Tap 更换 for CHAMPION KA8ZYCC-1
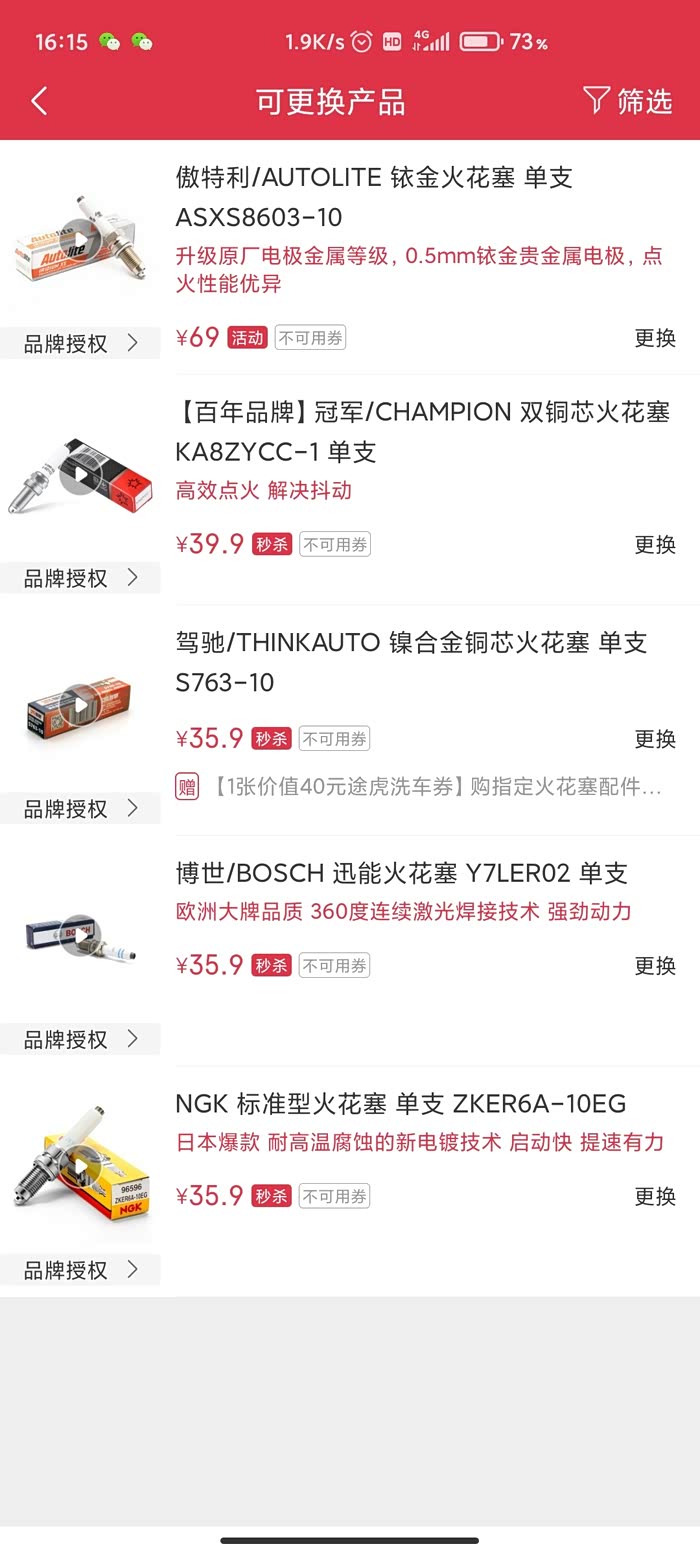Image resolution: width=700 pixels, height=1555 pixels. [x=655, y=545]
